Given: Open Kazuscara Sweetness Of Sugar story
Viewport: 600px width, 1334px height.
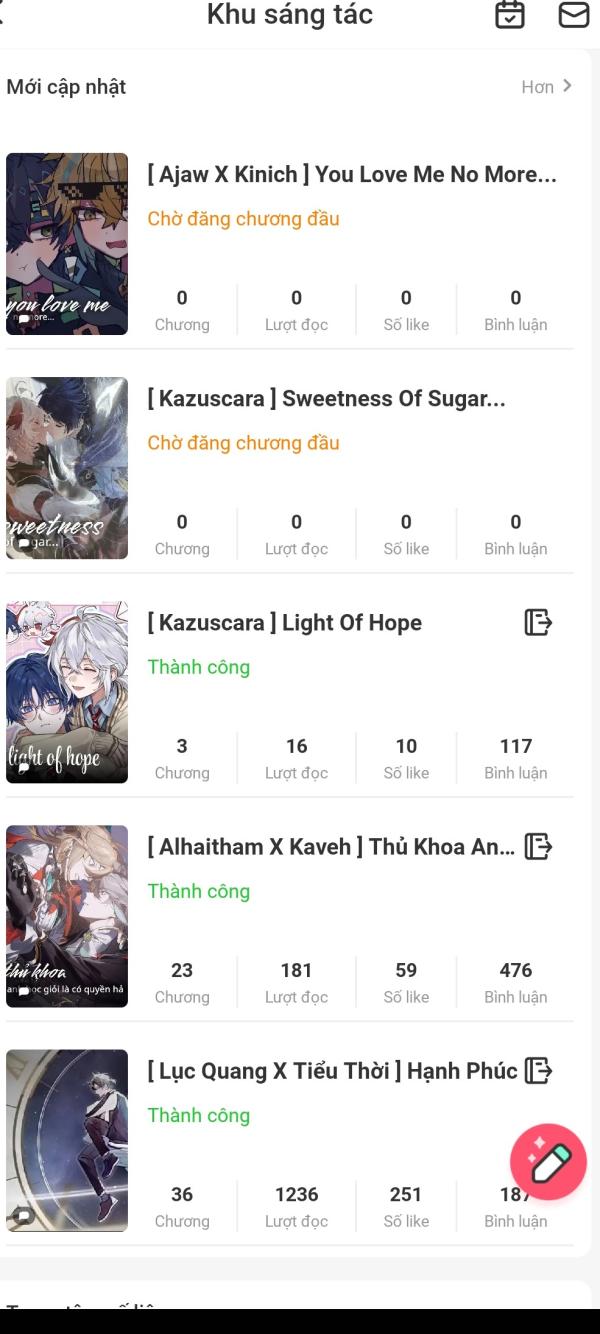Looking at the screenshot, I should [326, 399].
